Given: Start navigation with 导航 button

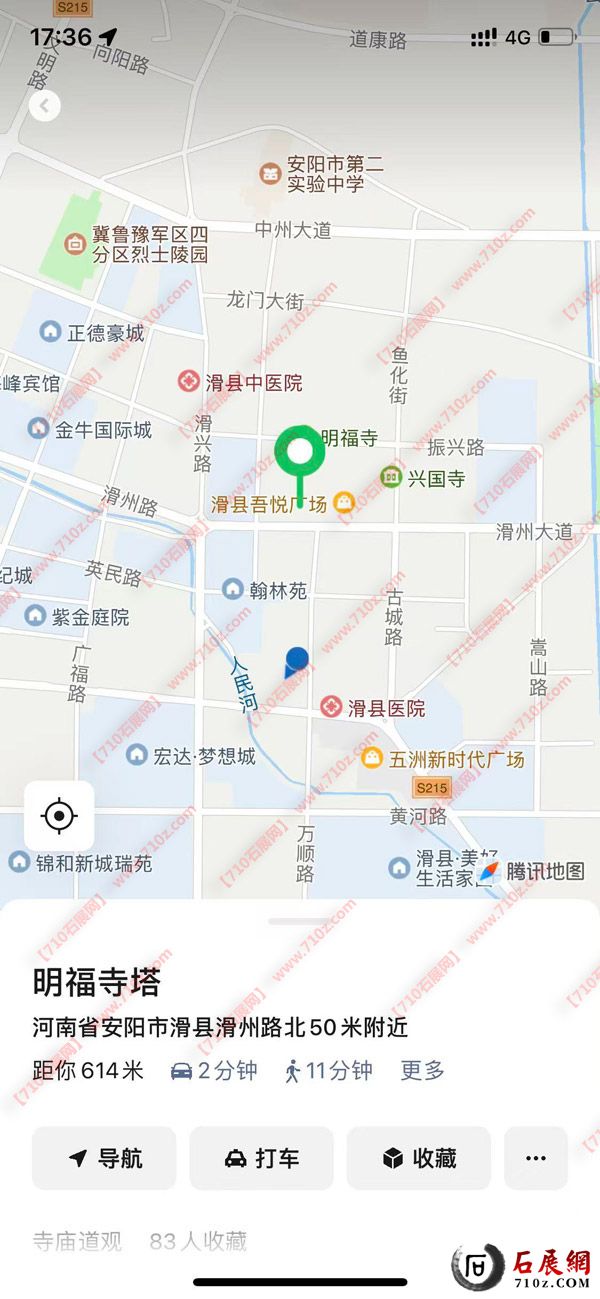Looking at the screenshot, I should pos(104,1158).
